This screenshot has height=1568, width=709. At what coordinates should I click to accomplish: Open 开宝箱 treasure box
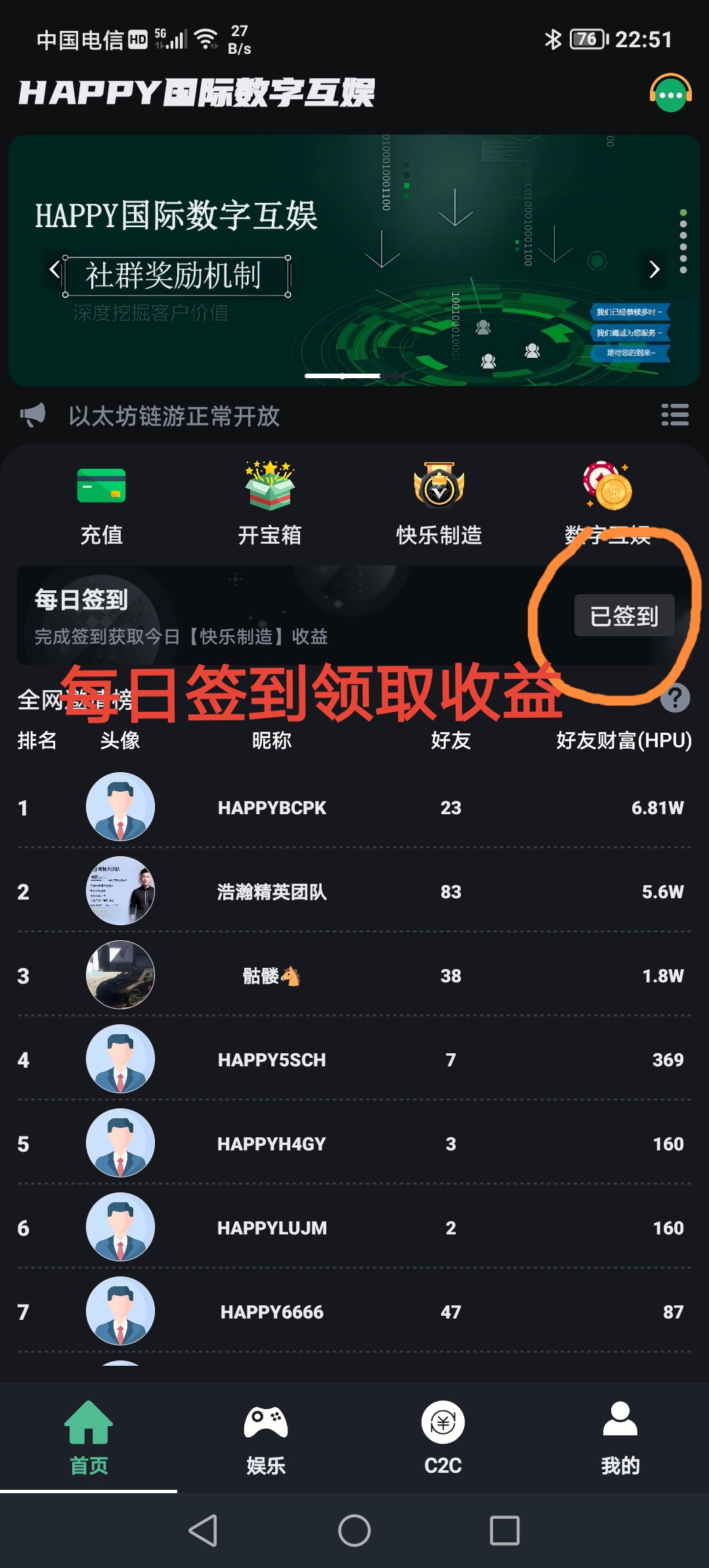pyautogui.click(x=270, y=506)
